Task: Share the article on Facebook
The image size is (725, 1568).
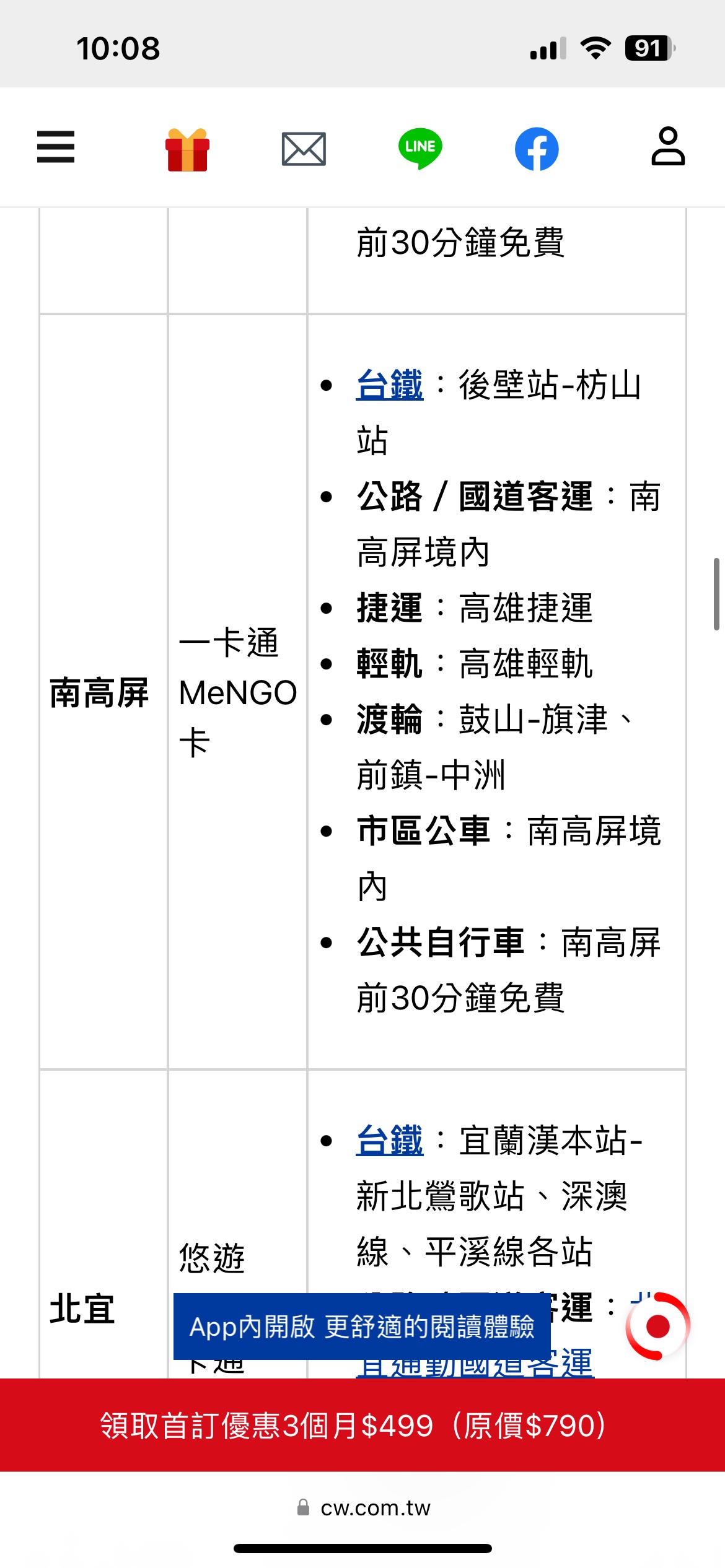Action: pyautogui.click(x=537, y=149)
